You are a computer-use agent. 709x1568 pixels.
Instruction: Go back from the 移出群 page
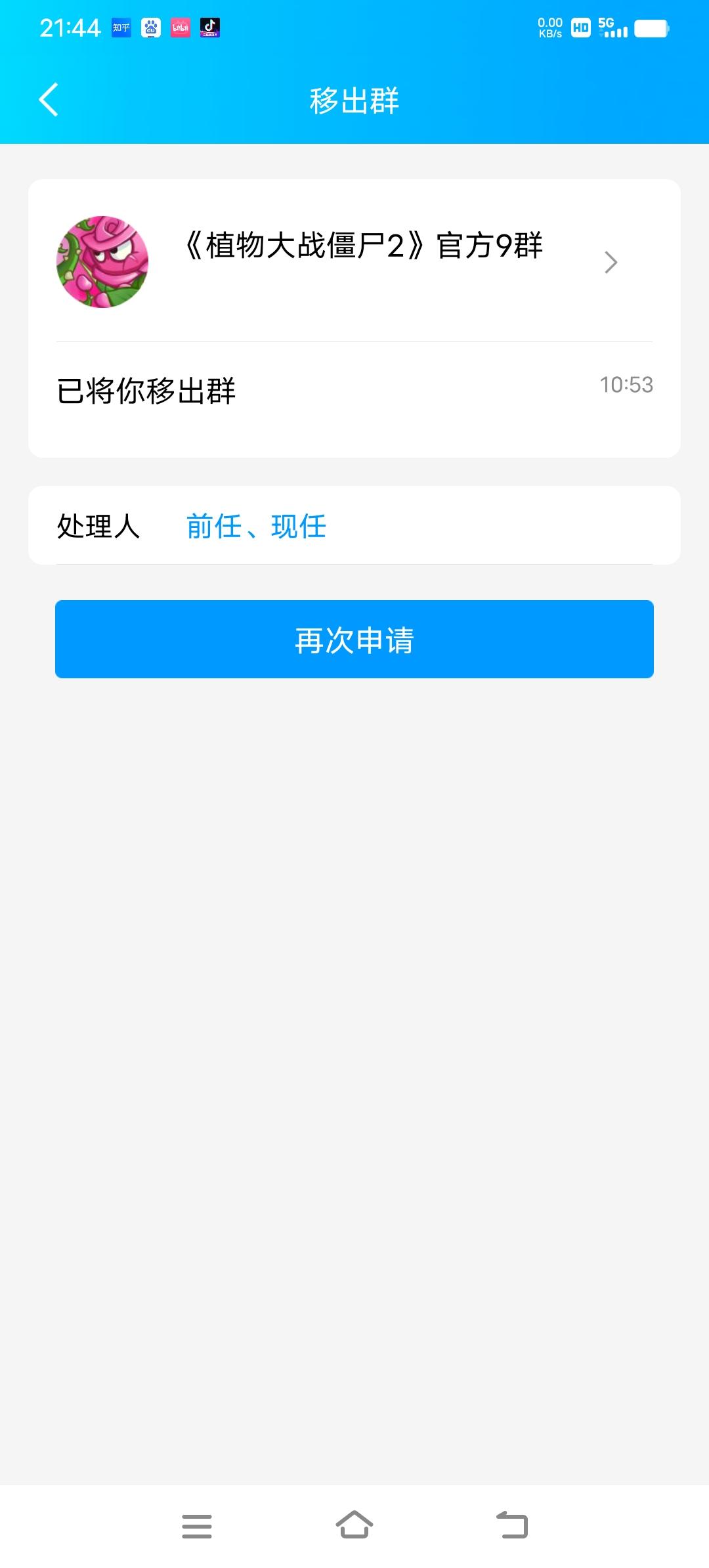click(49, 100)
